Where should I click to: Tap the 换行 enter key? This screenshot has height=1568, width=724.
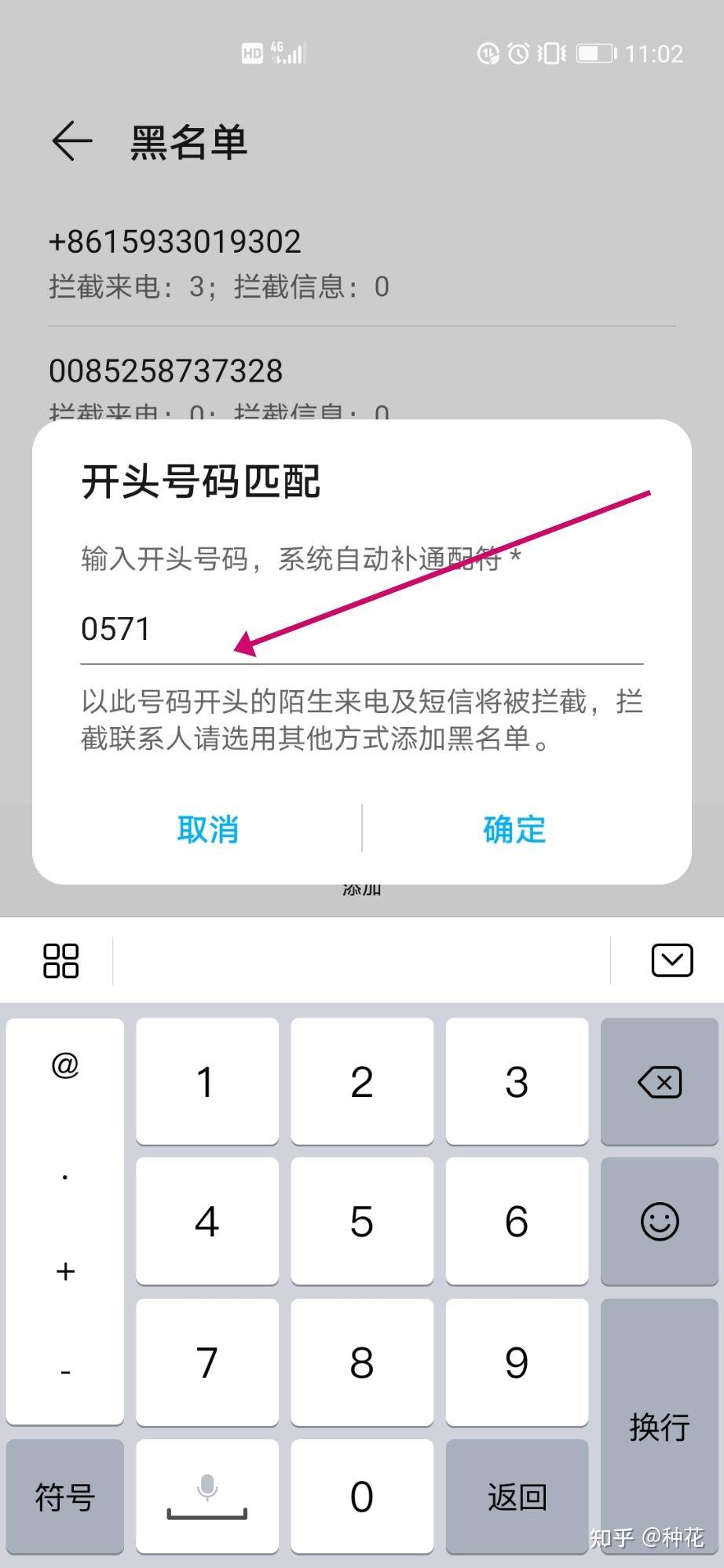[x=659, y=1425]
